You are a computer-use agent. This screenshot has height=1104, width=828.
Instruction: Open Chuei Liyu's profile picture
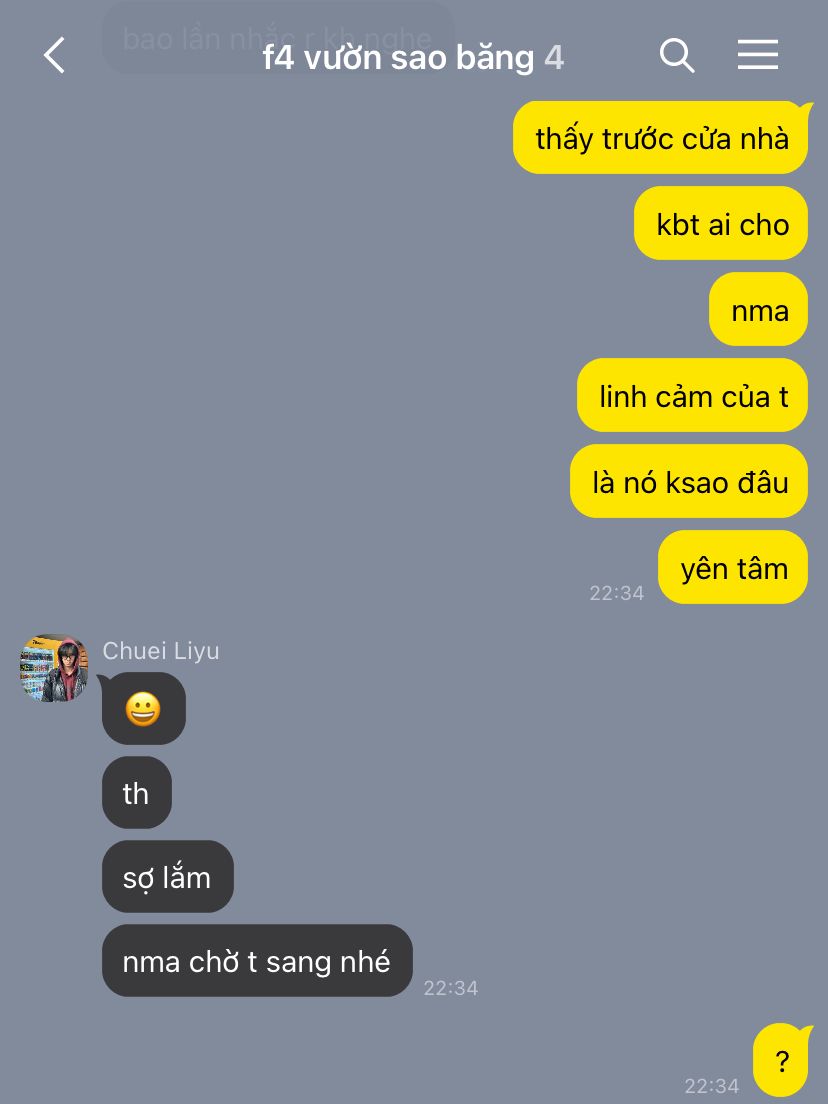pyautogui.click(x=54, y=668)
